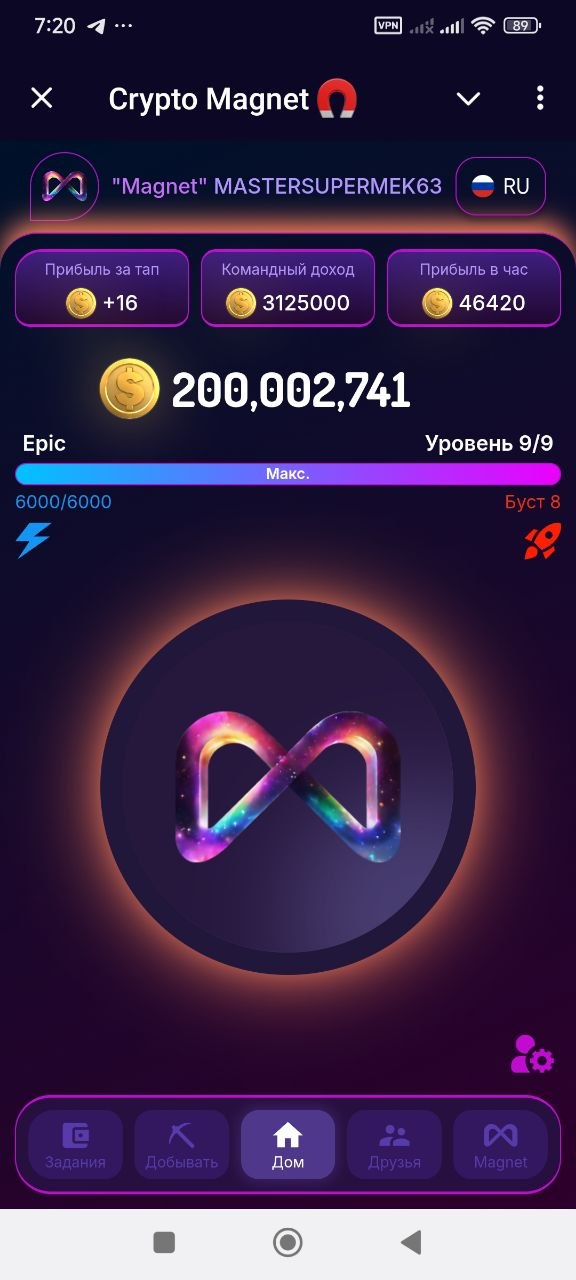Image resolution: width=576 pixels, height=1280 pixels.
Task: Open the Magnet profile avatar
Action: pos(64,186)
